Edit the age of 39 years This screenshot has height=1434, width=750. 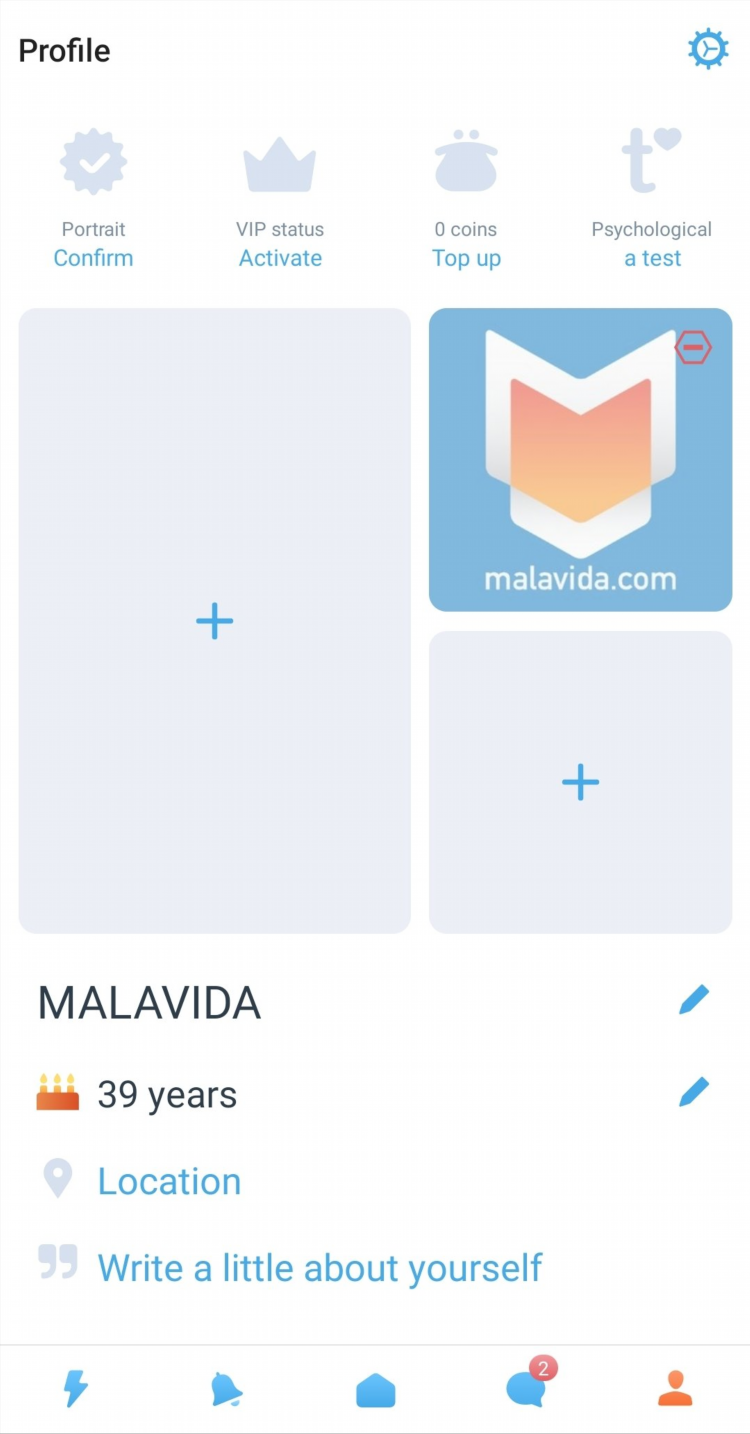click(693, 1092)
